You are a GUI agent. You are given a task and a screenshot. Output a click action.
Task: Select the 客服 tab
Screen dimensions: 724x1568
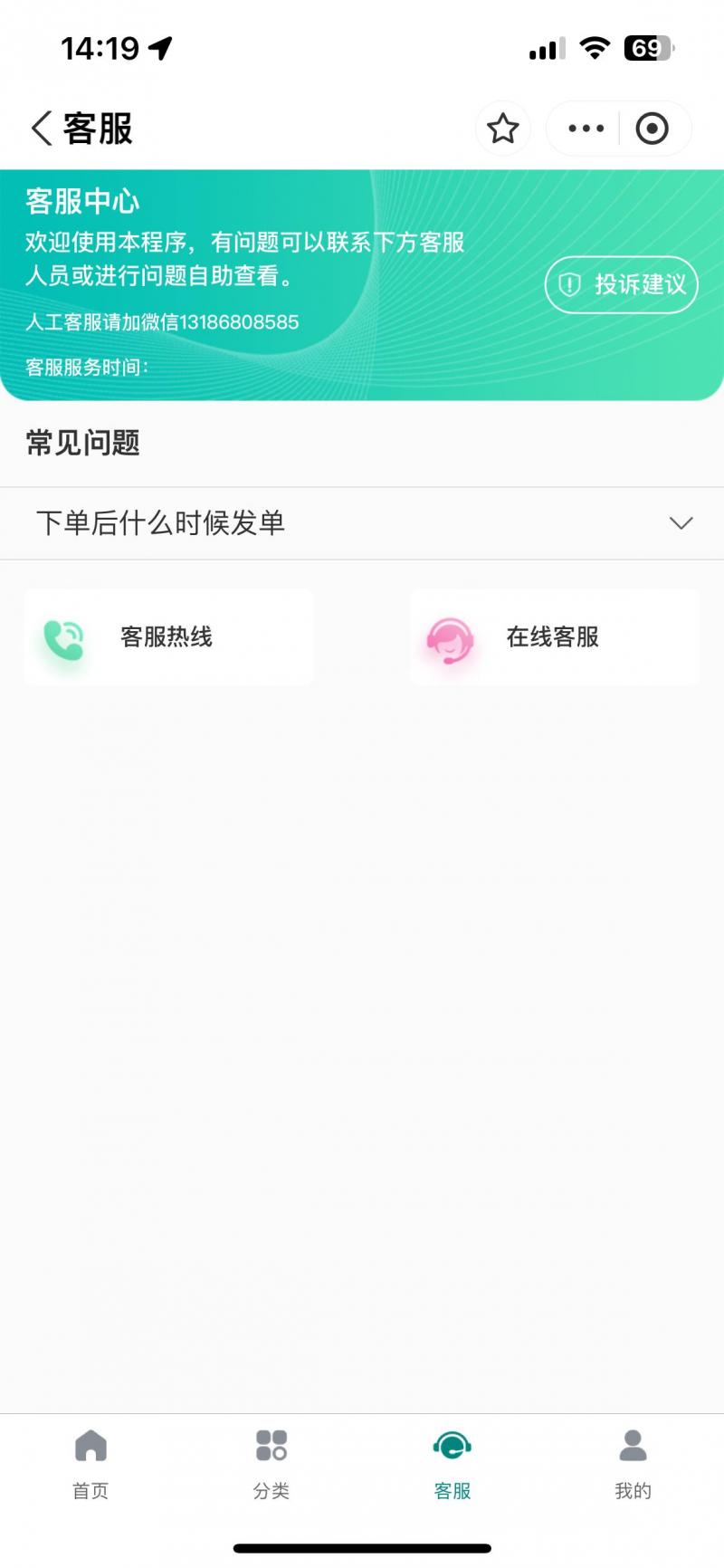(452, 1464)
